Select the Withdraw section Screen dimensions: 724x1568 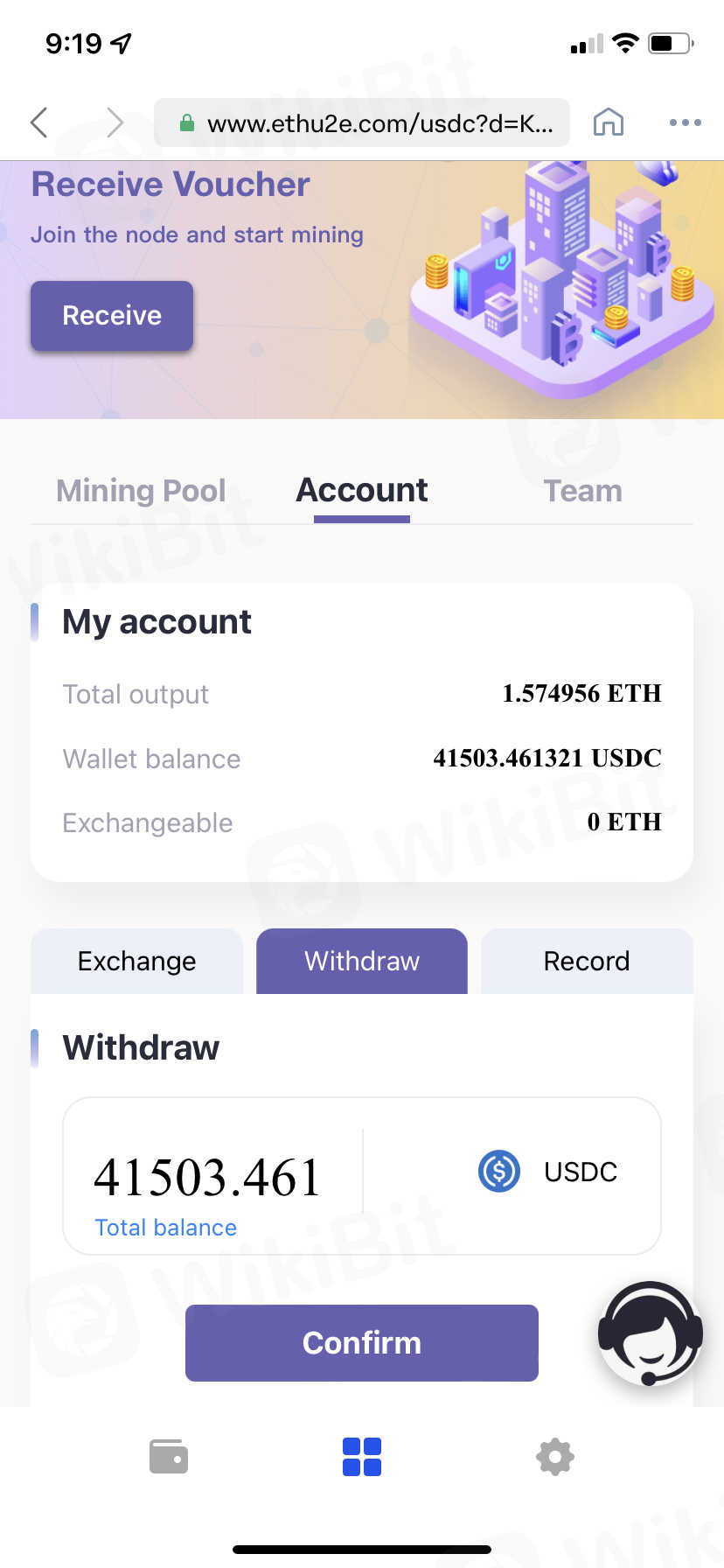[x=362, y=961]
